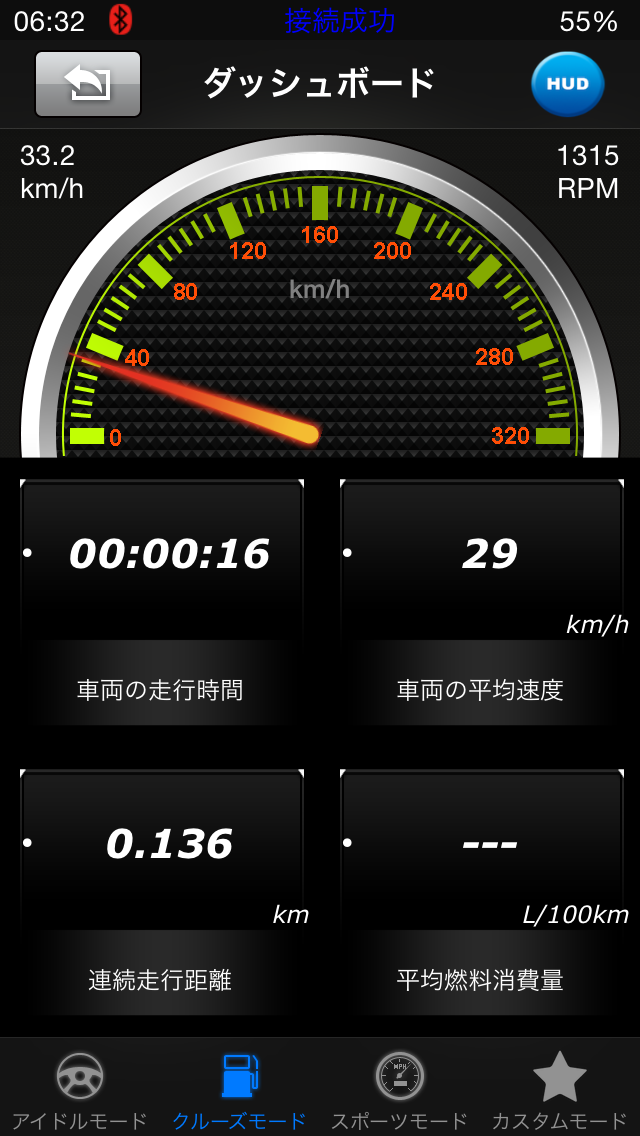
Task: Go back using the return arrow button
Action: pos(88,84)
